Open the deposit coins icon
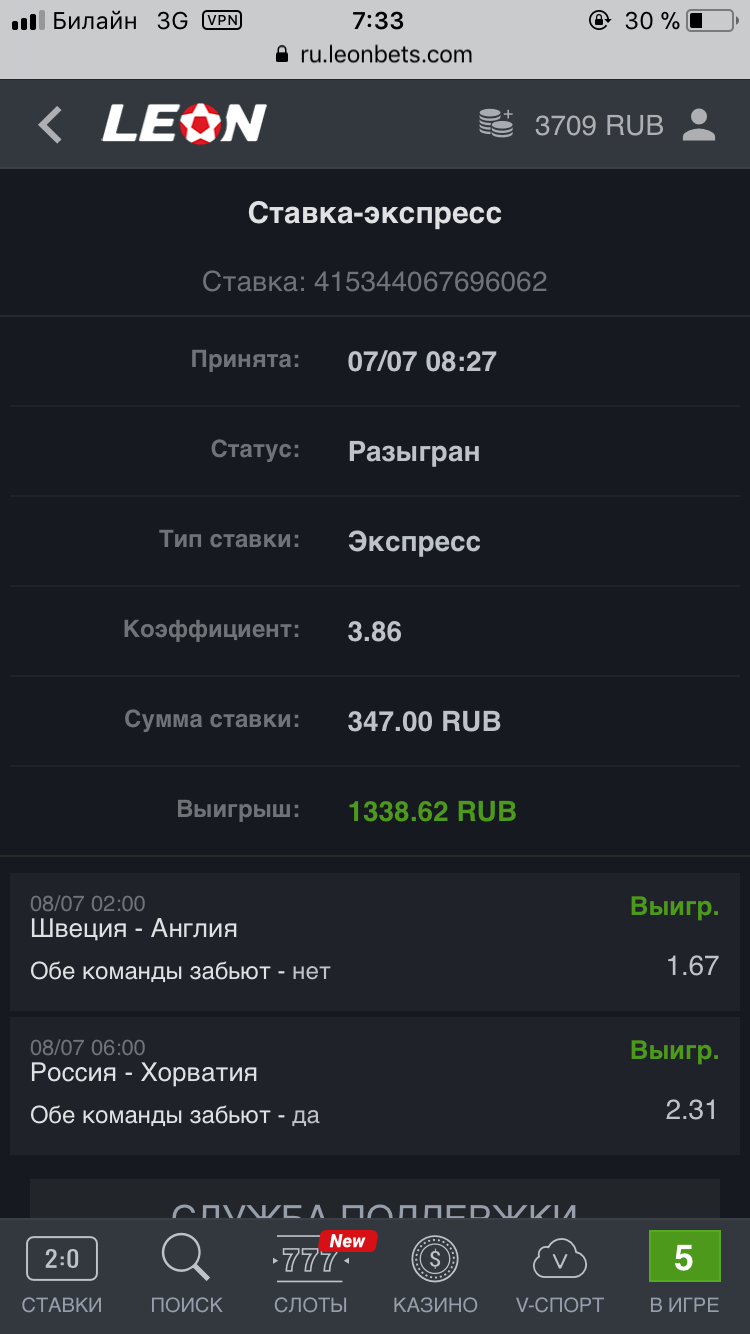Screen dimensions: 750x1334 click(496, 124)
